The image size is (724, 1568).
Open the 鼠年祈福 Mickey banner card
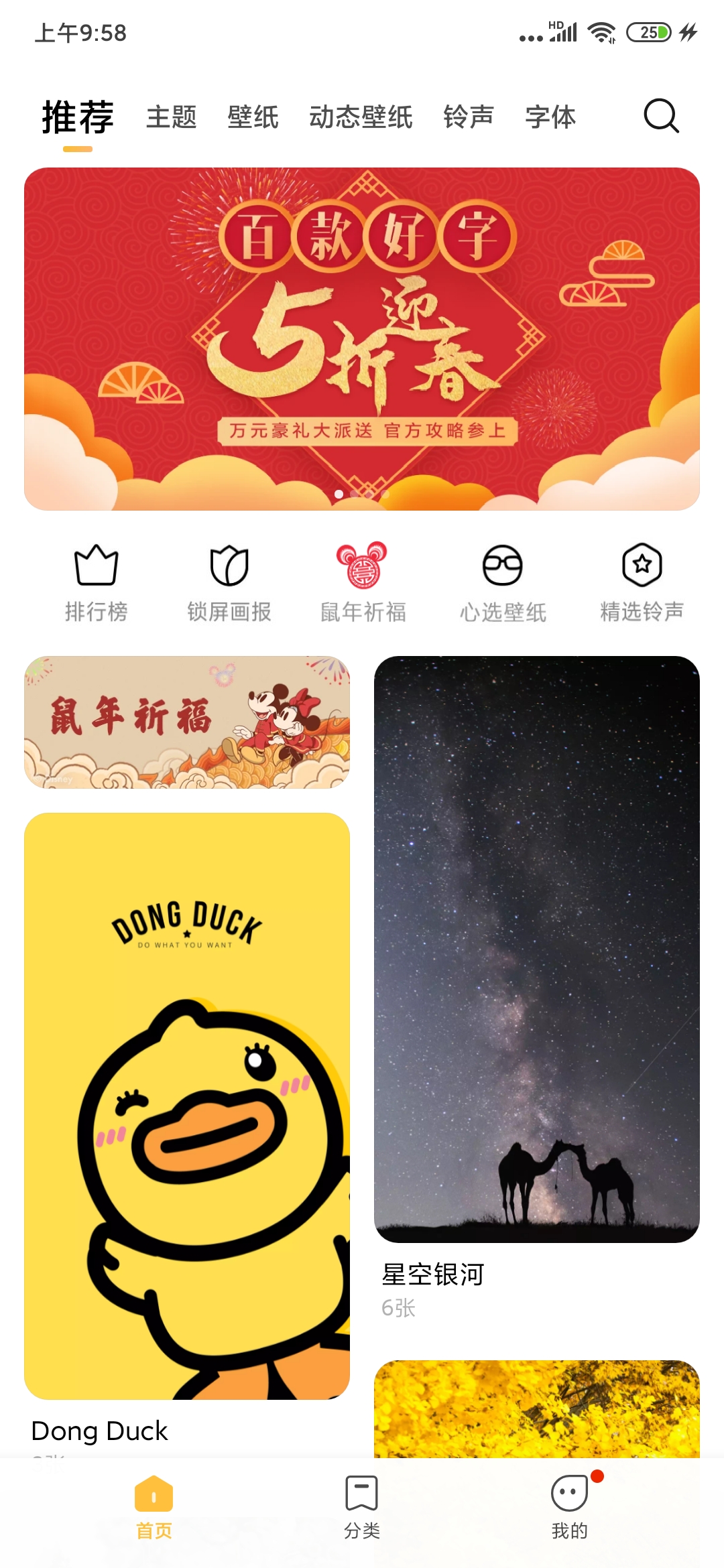187,722
